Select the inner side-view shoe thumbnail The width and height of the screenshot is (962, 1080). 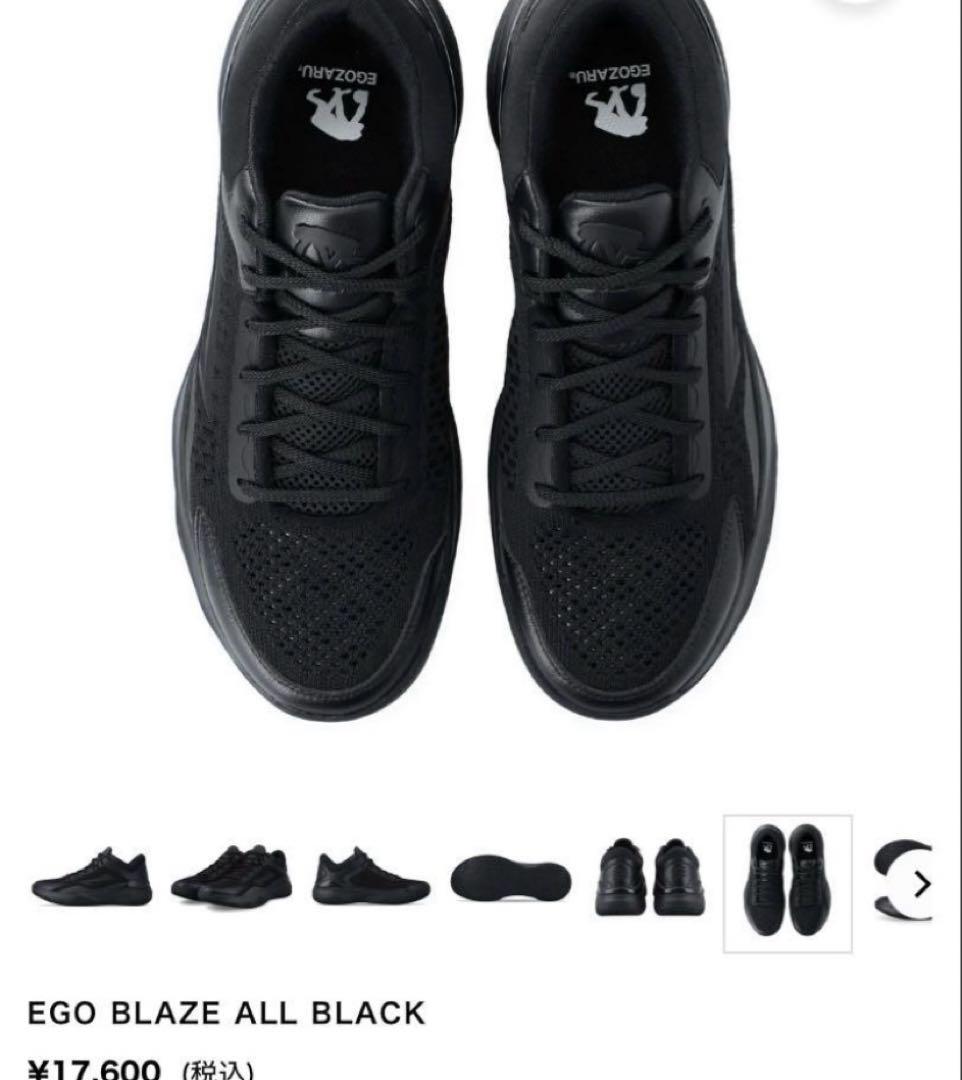point(370,879)
